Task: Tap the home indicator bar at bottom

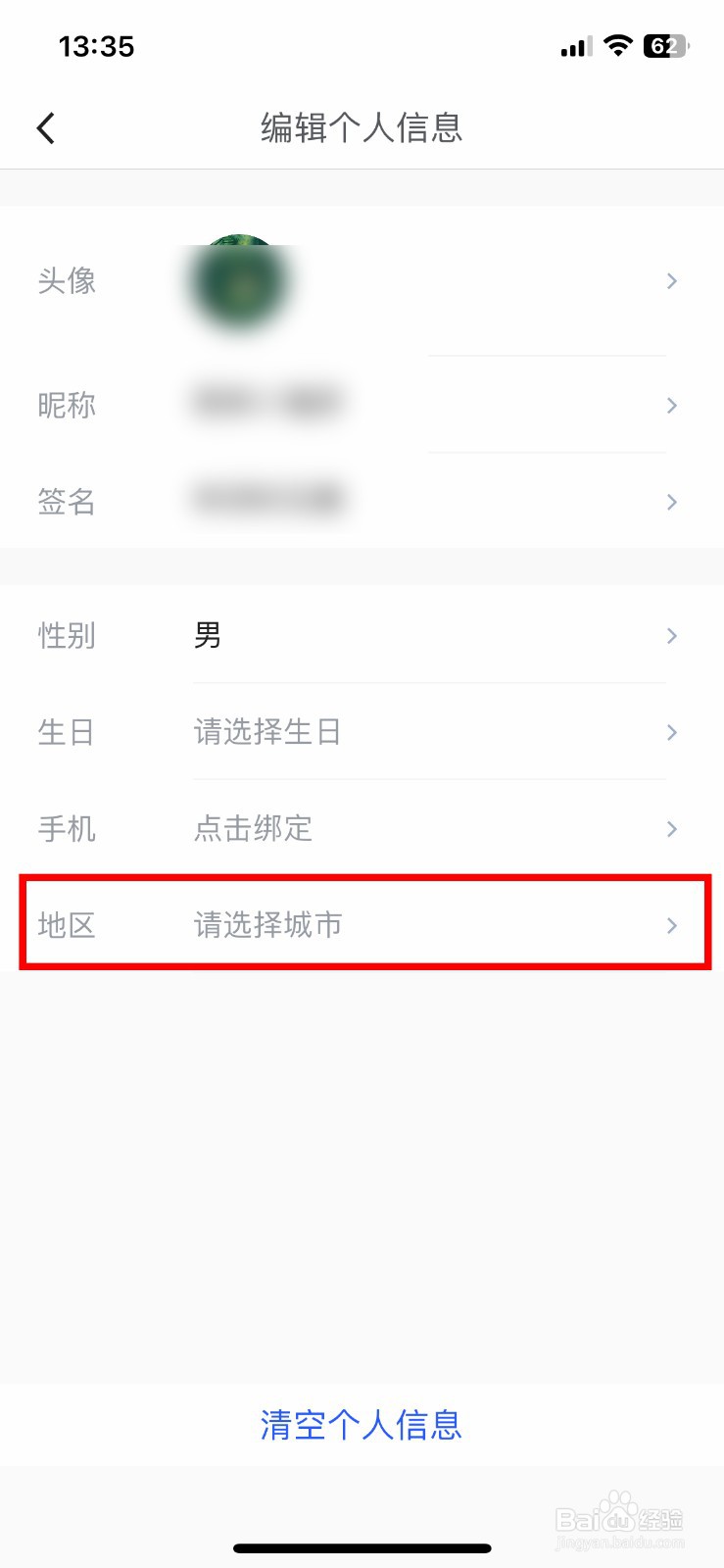Action: coord(362,1548)
